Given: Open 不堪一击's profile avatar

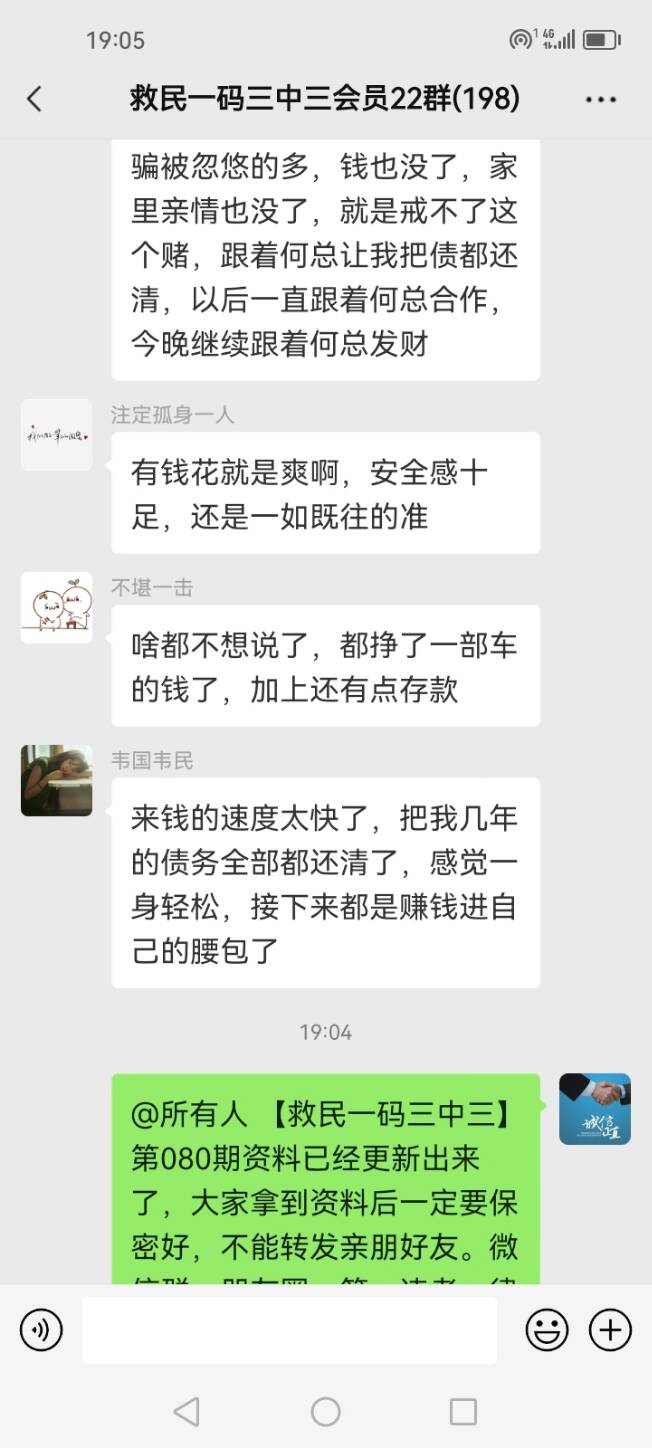Looking at the screenshot, I should [x=57, y=608].
